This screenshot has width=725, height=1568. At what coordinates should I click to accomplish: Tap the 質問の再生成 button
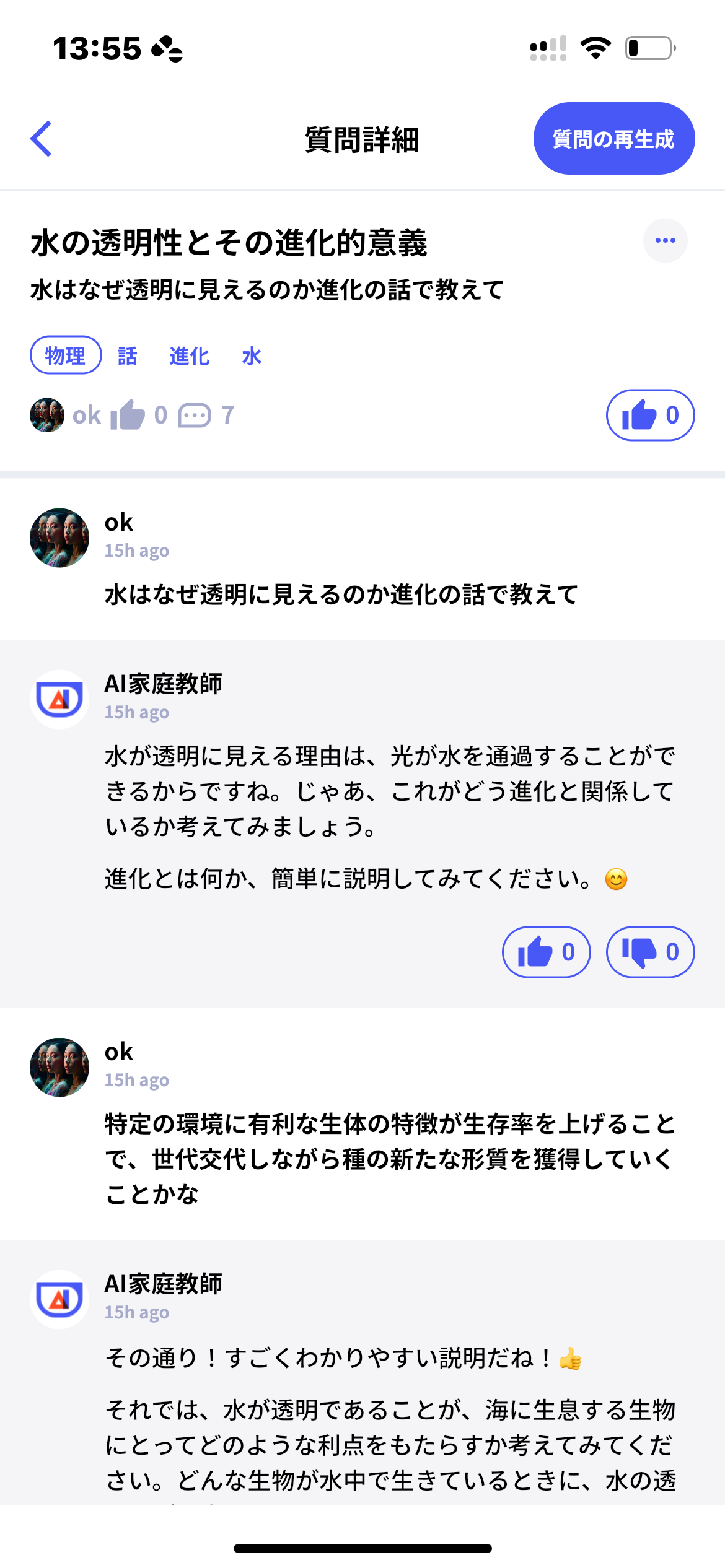tap(613, 139)
